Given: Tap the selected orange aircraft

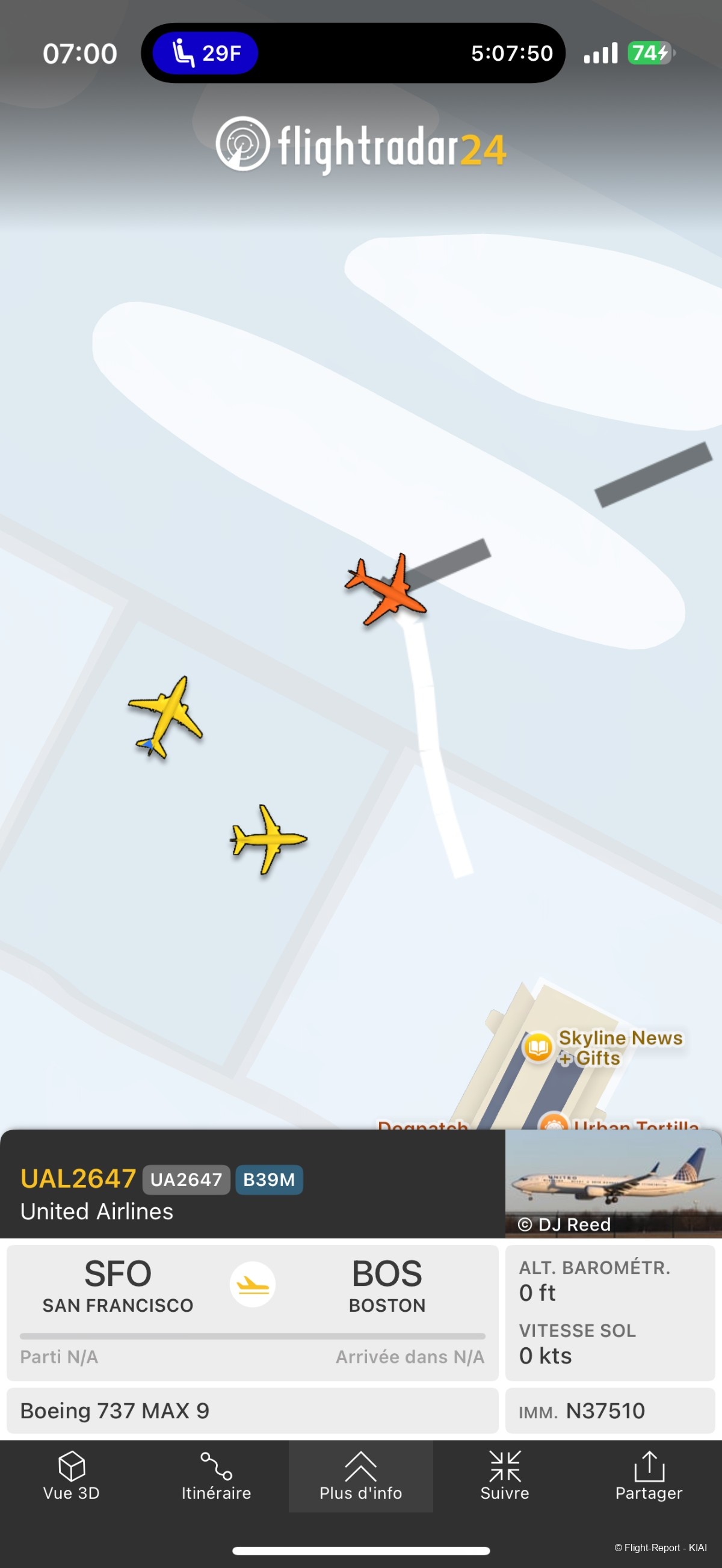Looking at the screenshot, I should (x=386, y=589).
